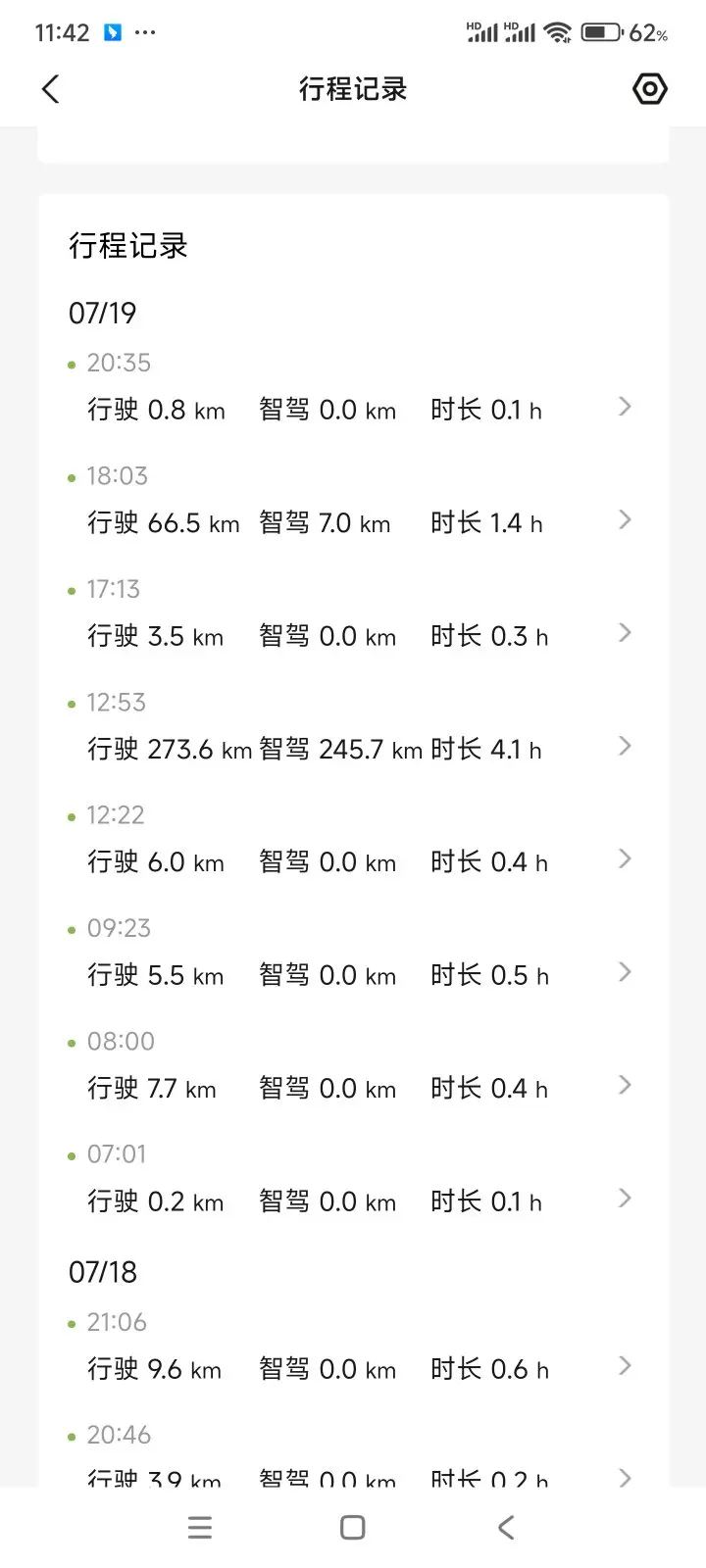This screenshot has width=706, height=1568.
Task: Open the 07/18 20:46 trip record
Action: coord(353,1455)
